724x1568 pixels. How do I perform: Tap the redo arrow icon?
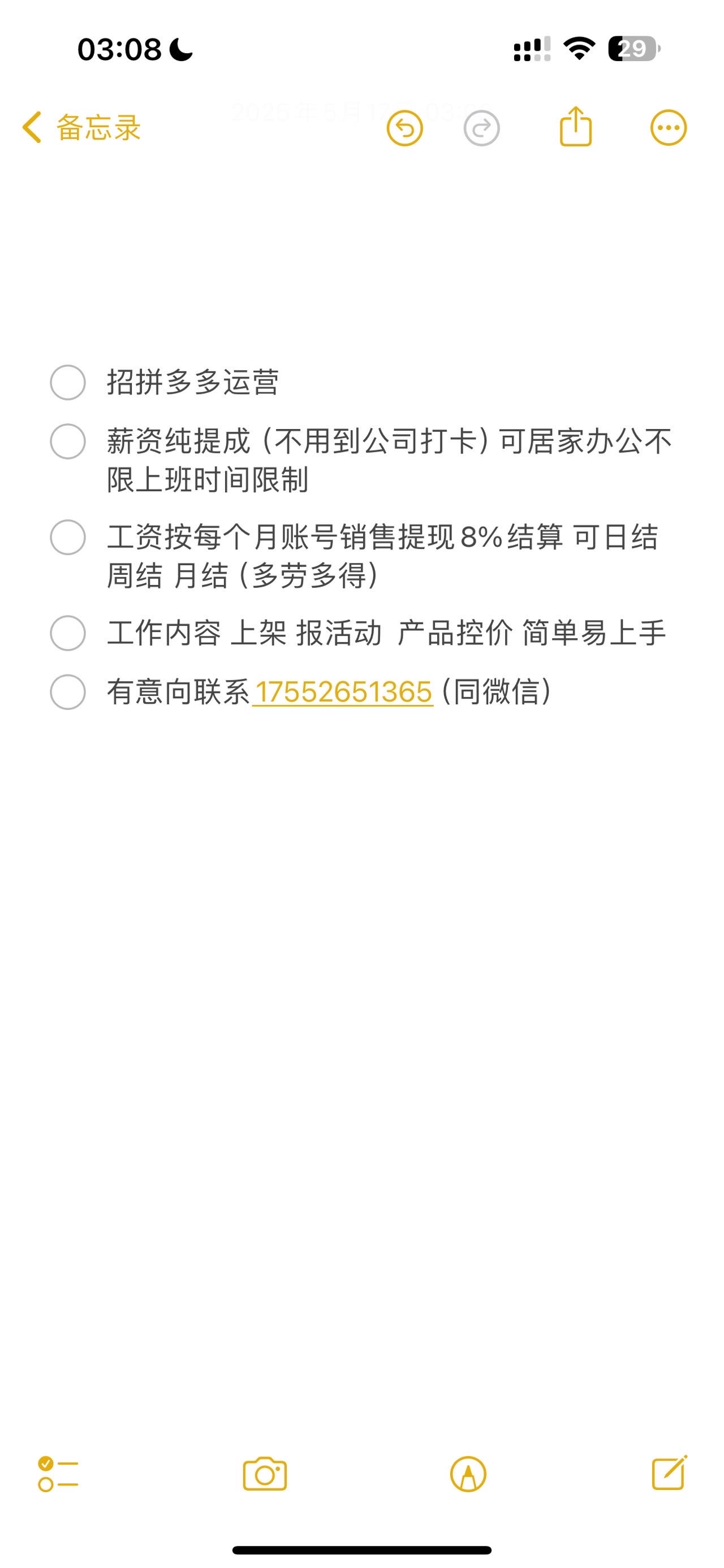click(x=482, y=128)
